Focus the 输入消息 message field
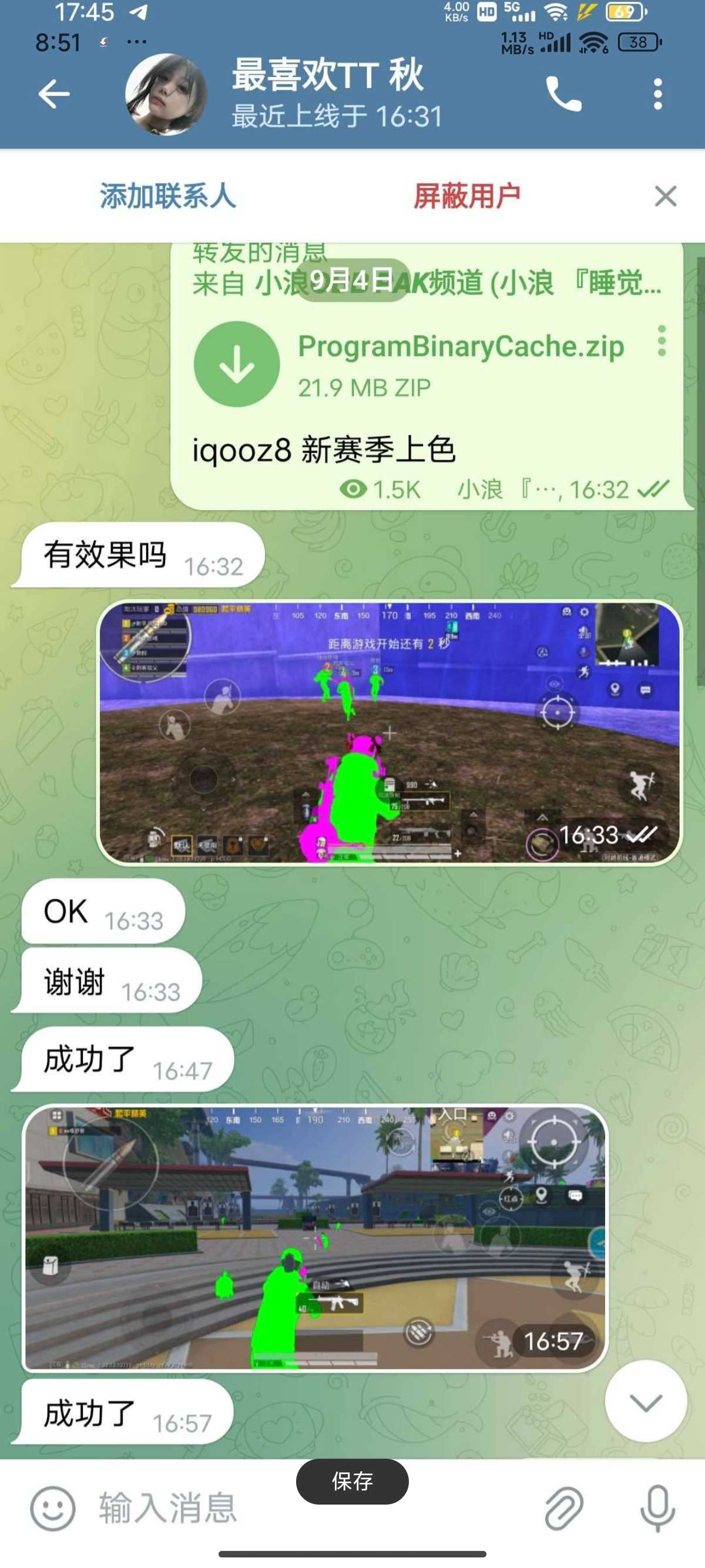The height and width of the screenshot is (1568, 705). pos(304,1509)
